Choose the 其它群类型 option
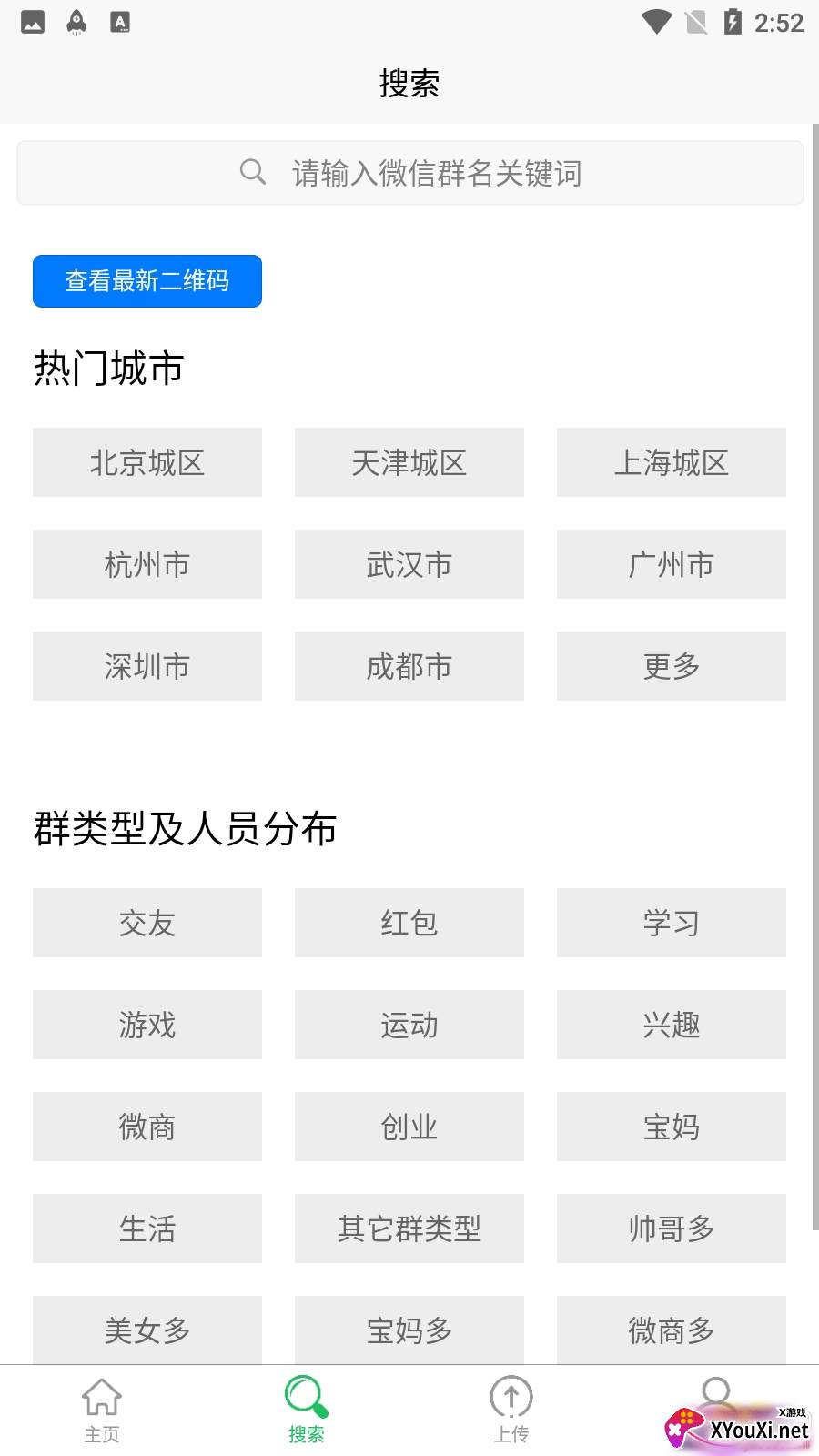 pyautogui.click(x=409, y=1228)
